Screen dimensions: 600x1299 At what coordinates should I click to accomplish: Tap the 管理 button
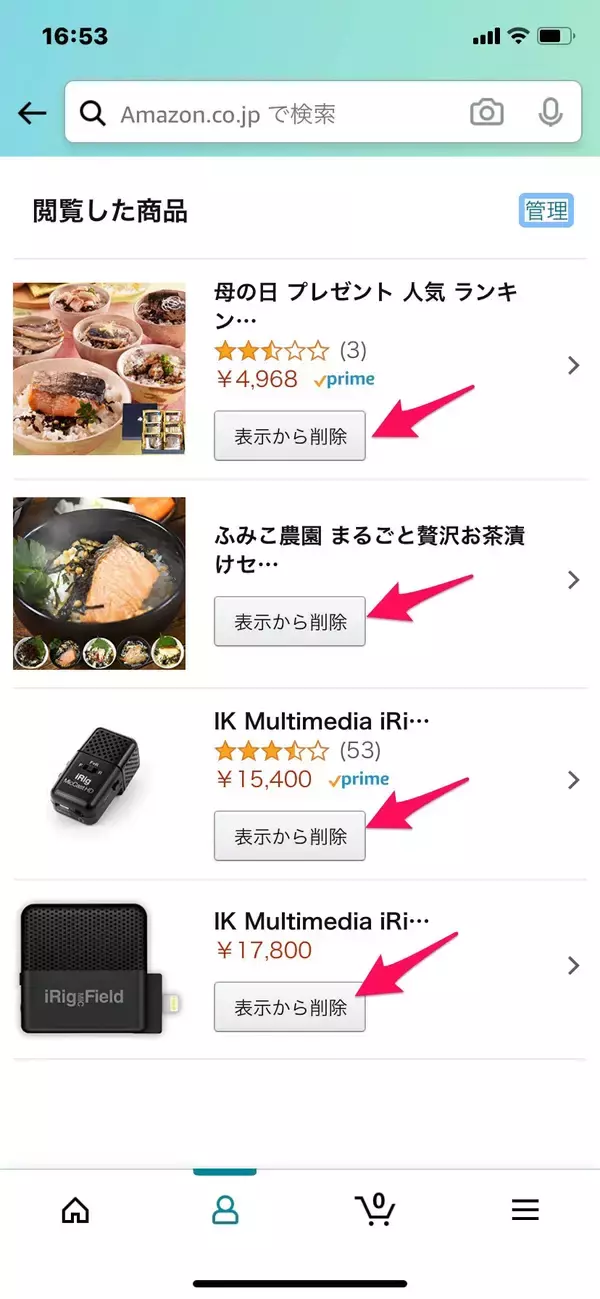pos(546,211)
